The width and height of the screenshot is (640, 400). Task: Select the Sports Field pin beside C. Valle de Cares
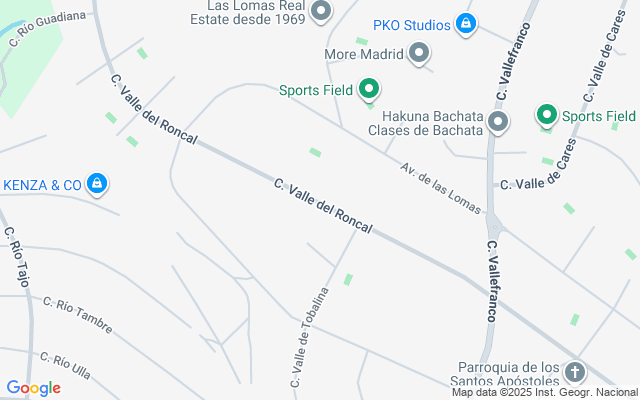click(x=547, y=116)
